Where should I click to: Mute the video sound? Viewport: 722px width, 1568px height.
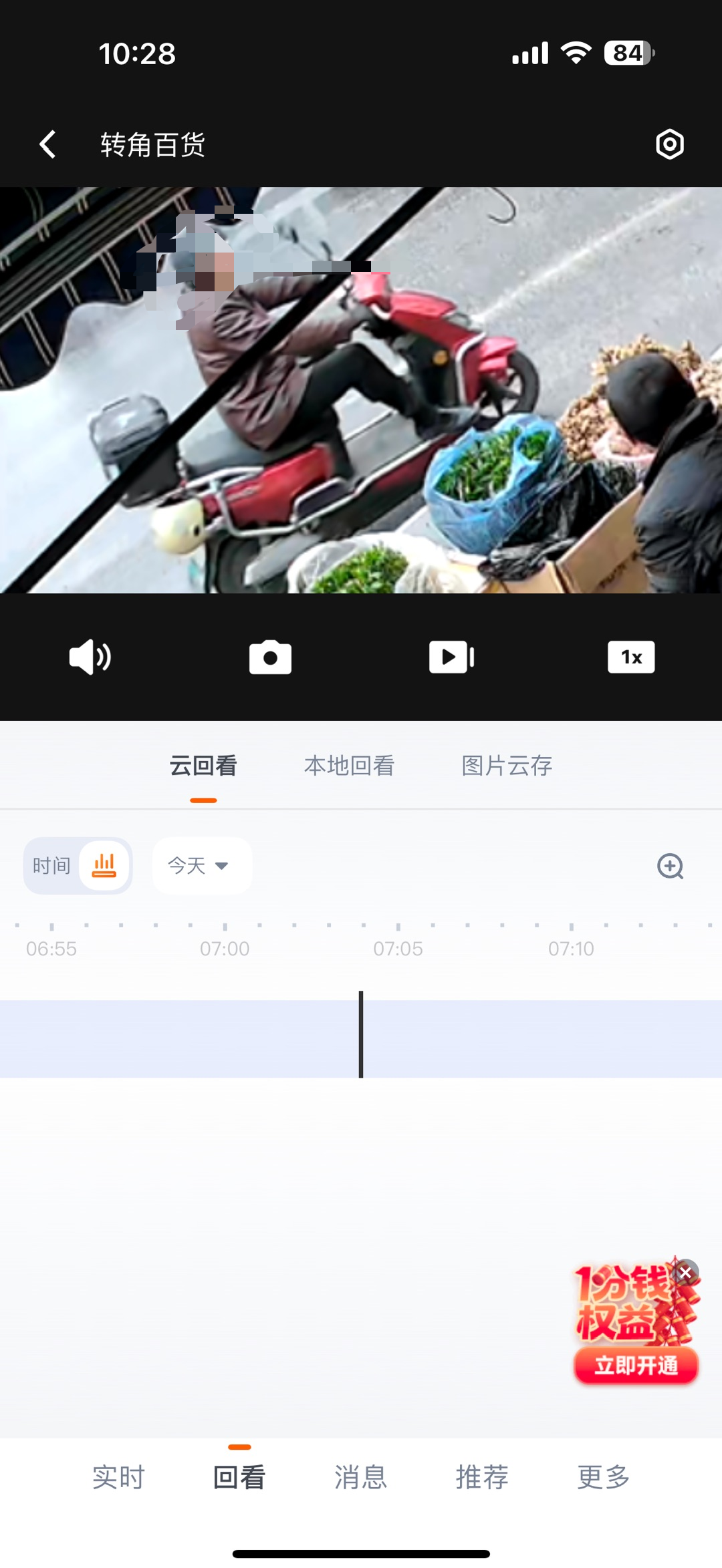coord(90,657)
